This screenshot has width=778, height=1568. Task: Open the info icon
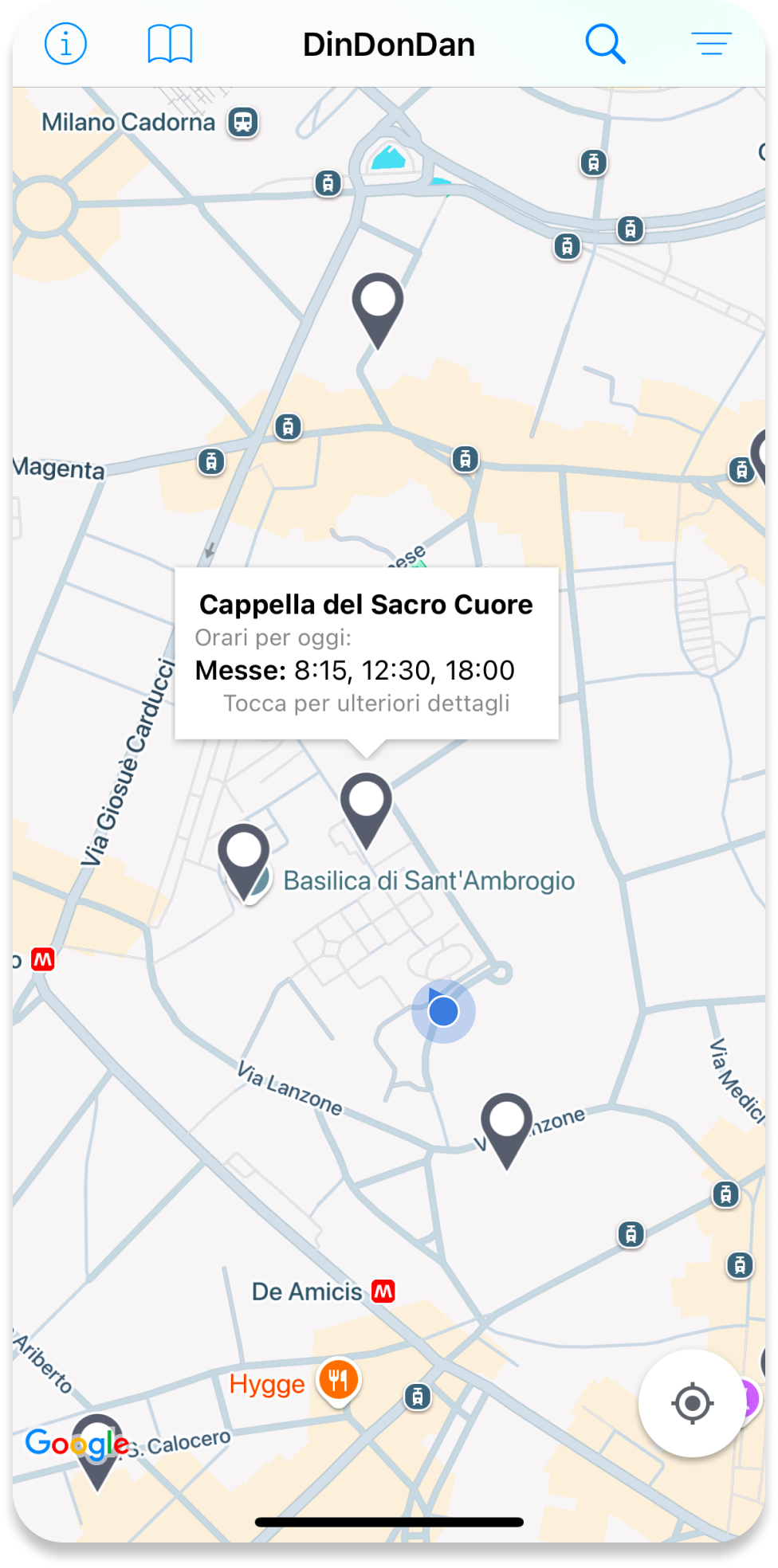65,44
